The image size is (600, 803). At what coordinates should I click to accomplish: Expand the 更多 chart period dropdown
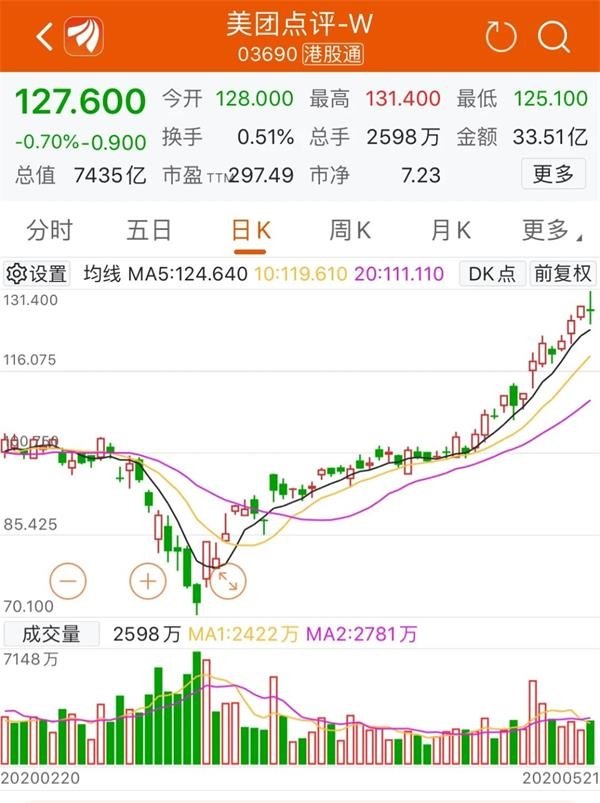pos(552,231)
